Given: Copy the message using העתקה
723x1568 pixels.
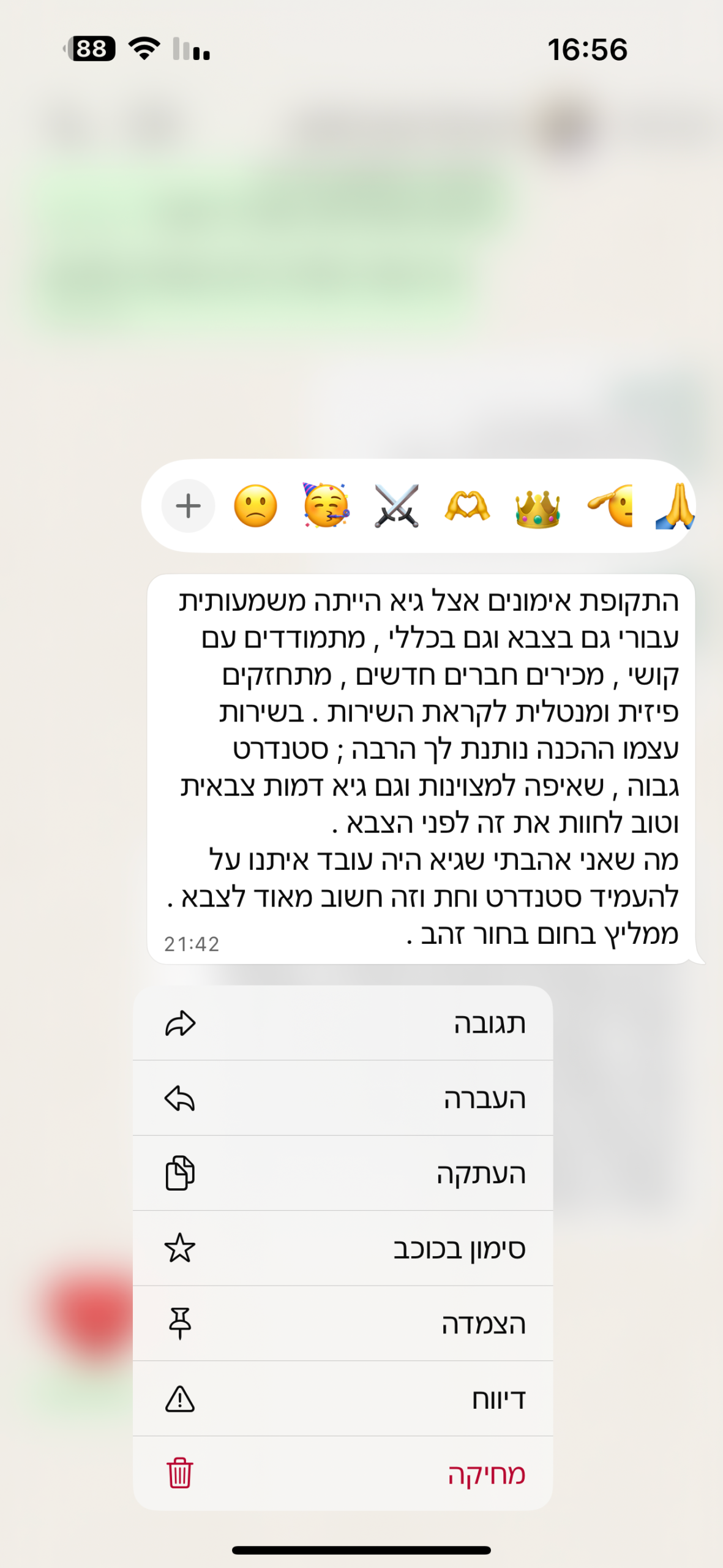Looking at the screenshot, I should click(x=343, y=1173).
